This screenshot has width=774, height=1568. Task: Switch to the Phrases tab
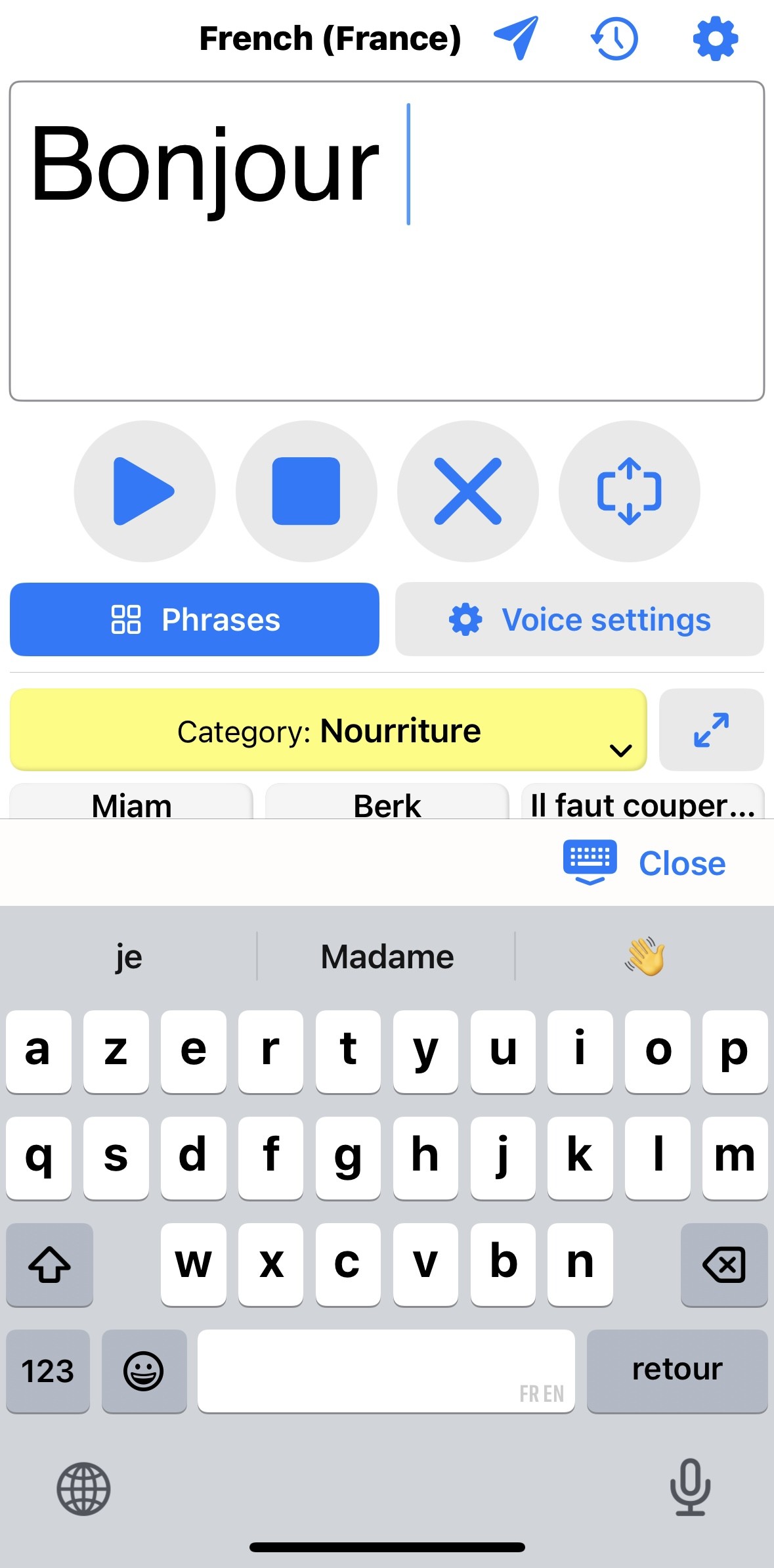[x=194, y=619]
